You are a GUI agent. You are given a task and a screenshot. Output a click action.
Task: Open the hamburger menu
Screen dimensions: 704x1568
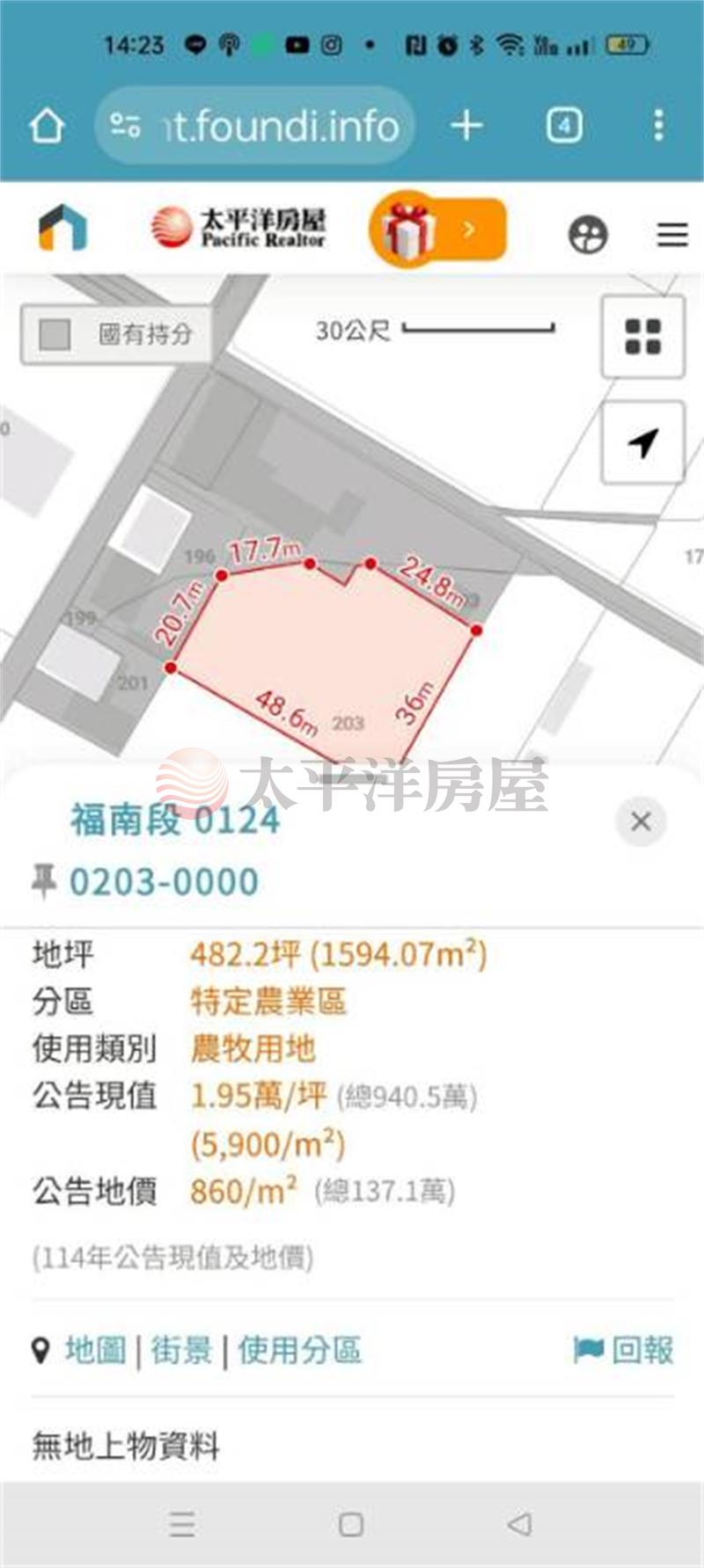pyautogui.click(x=671, y=235)
